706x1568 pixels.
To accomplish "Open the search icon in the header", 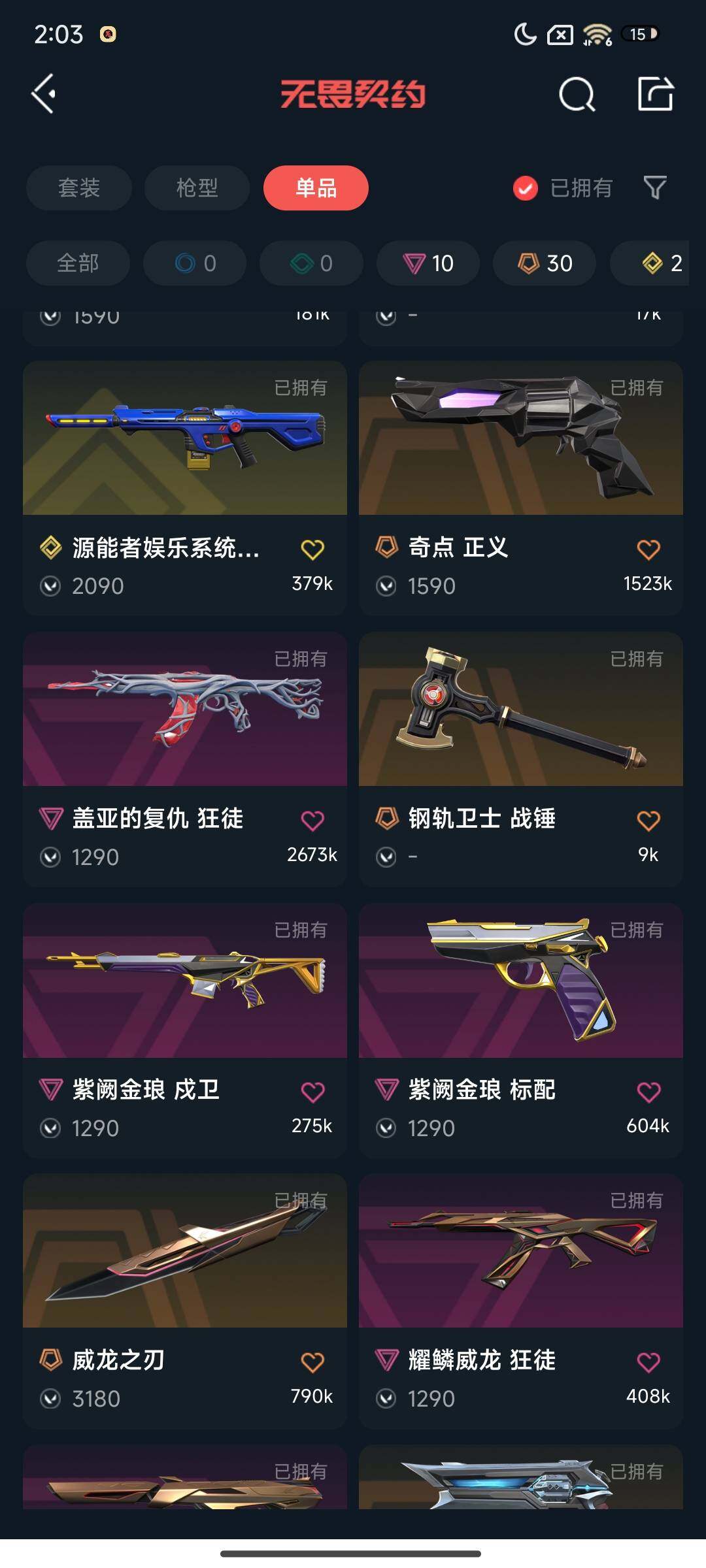I will click(x=577, y=95).
